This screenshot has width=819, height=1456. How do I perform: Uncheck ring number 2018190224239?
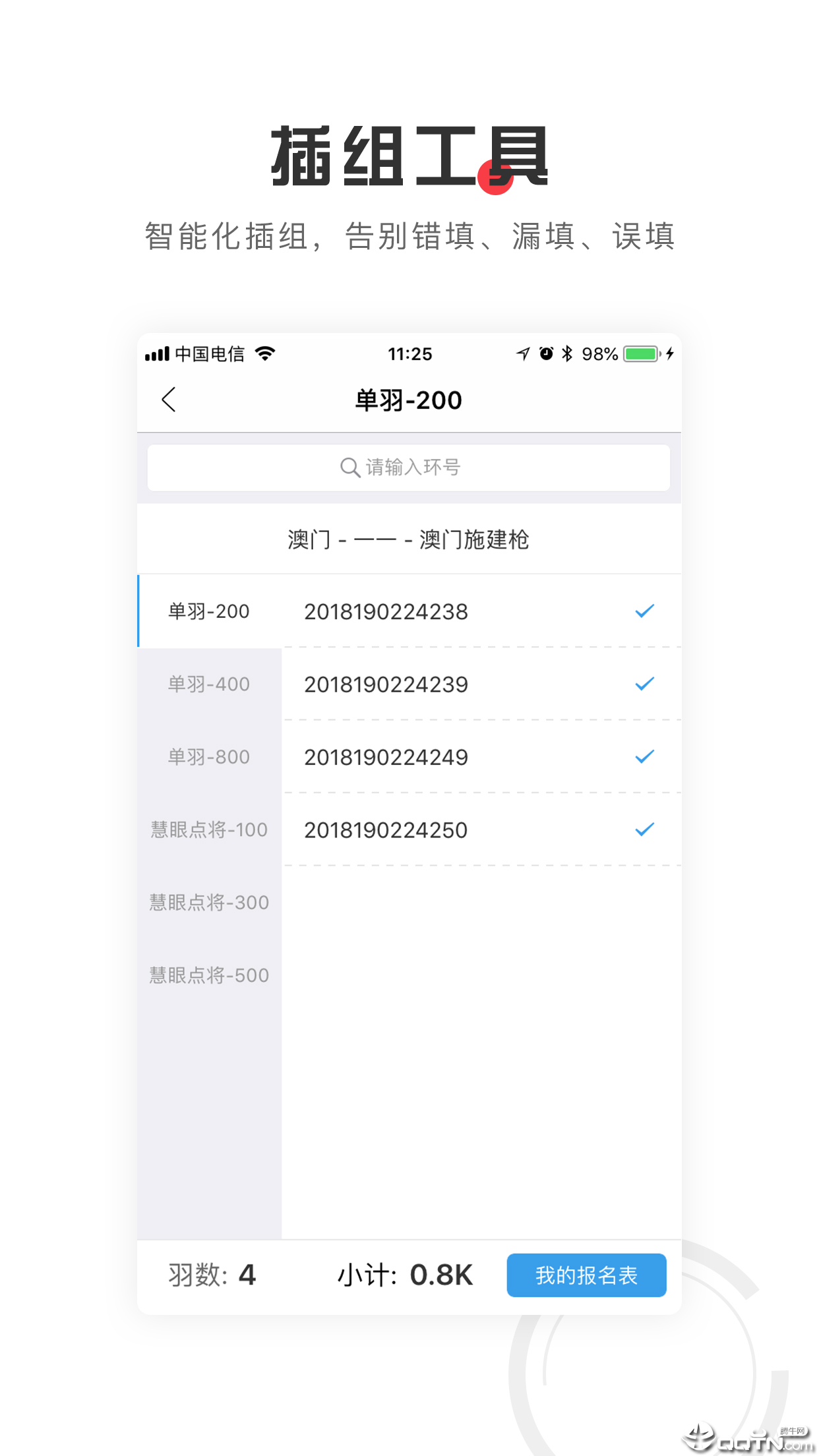coord(644,684)
